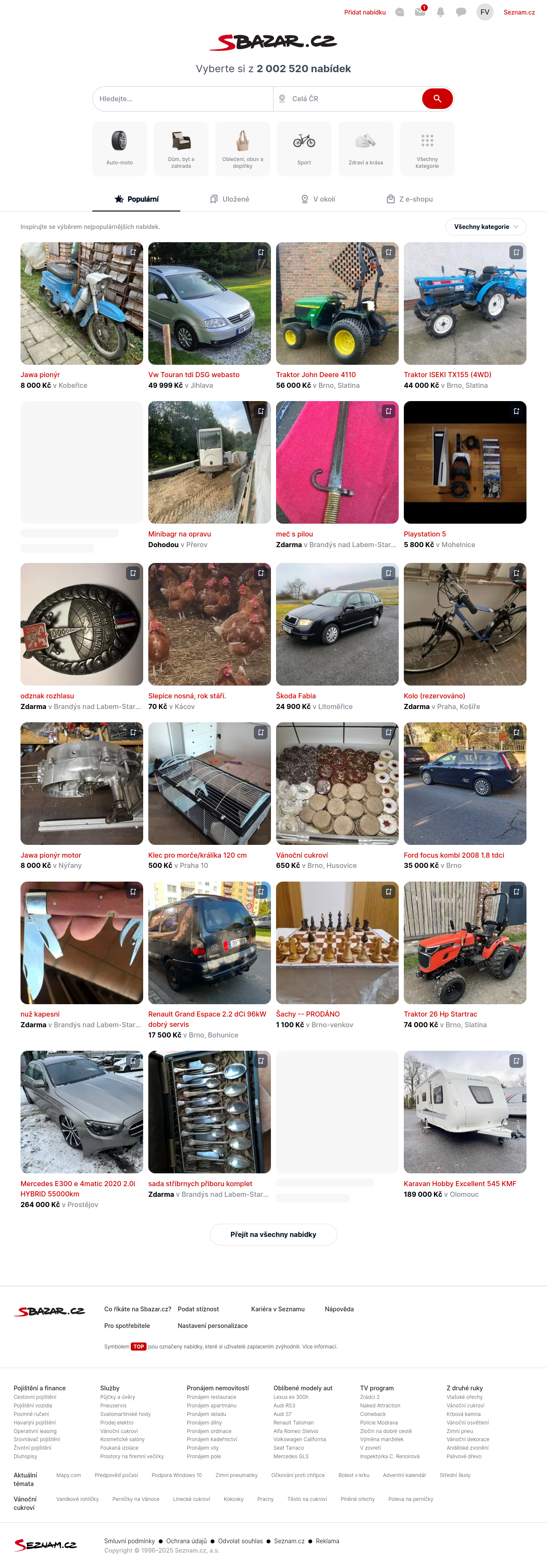547x1568 pixels.
Task: Open the FV profile avatar
Action: [x=485, y=12]
